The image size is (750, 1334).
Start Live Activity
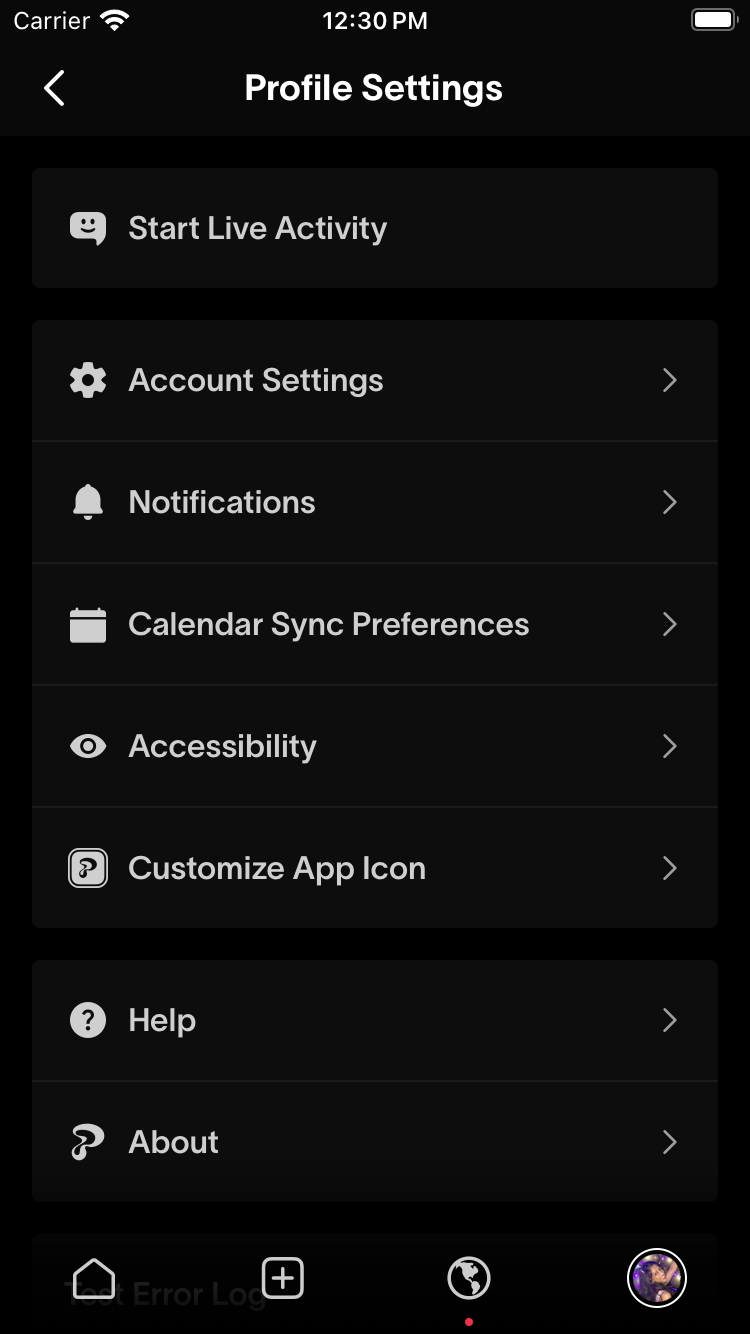tap(375, 228)
